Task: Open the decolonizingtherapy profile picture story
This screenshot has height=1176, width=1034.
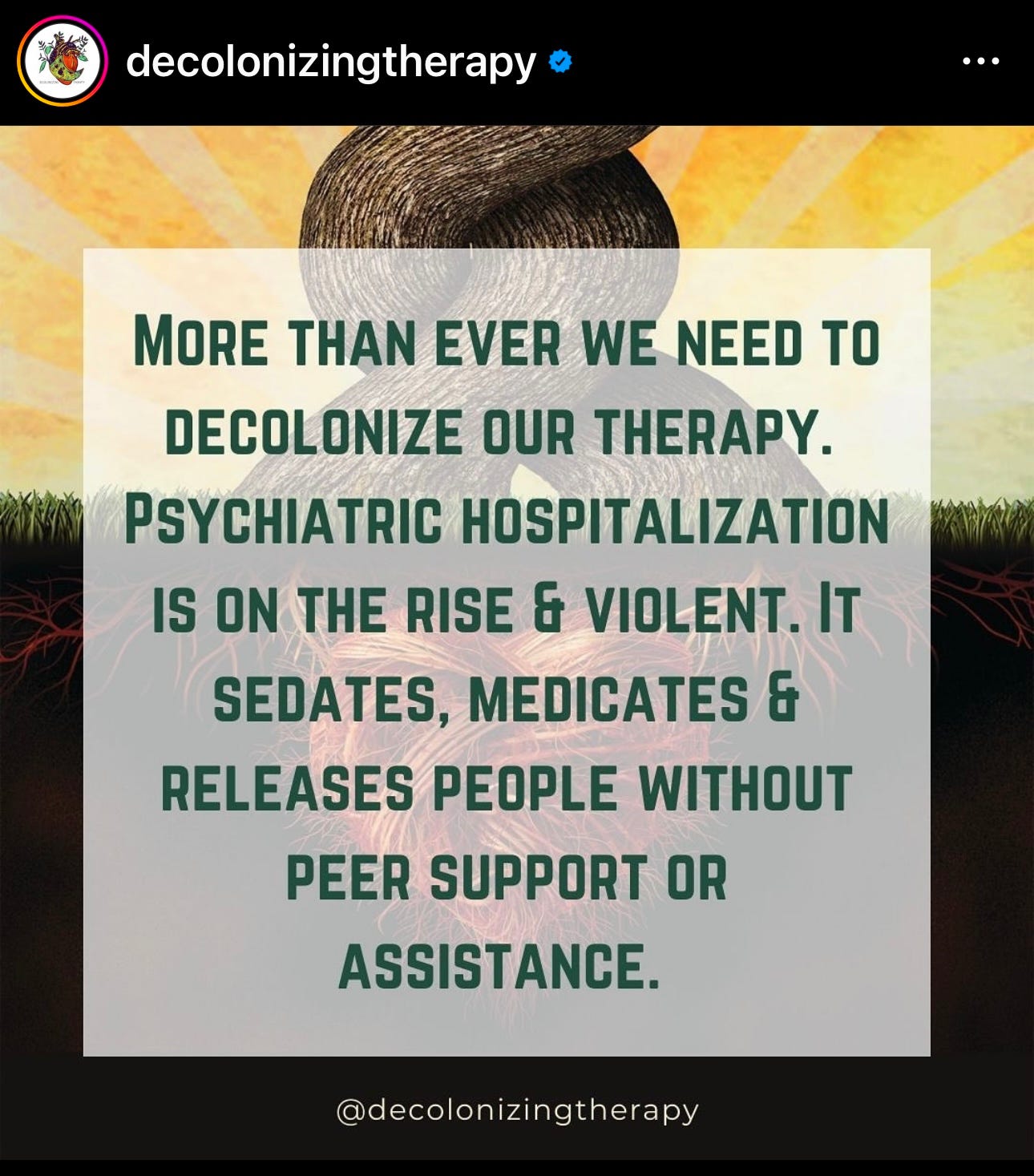Action: tap(62, 62)
